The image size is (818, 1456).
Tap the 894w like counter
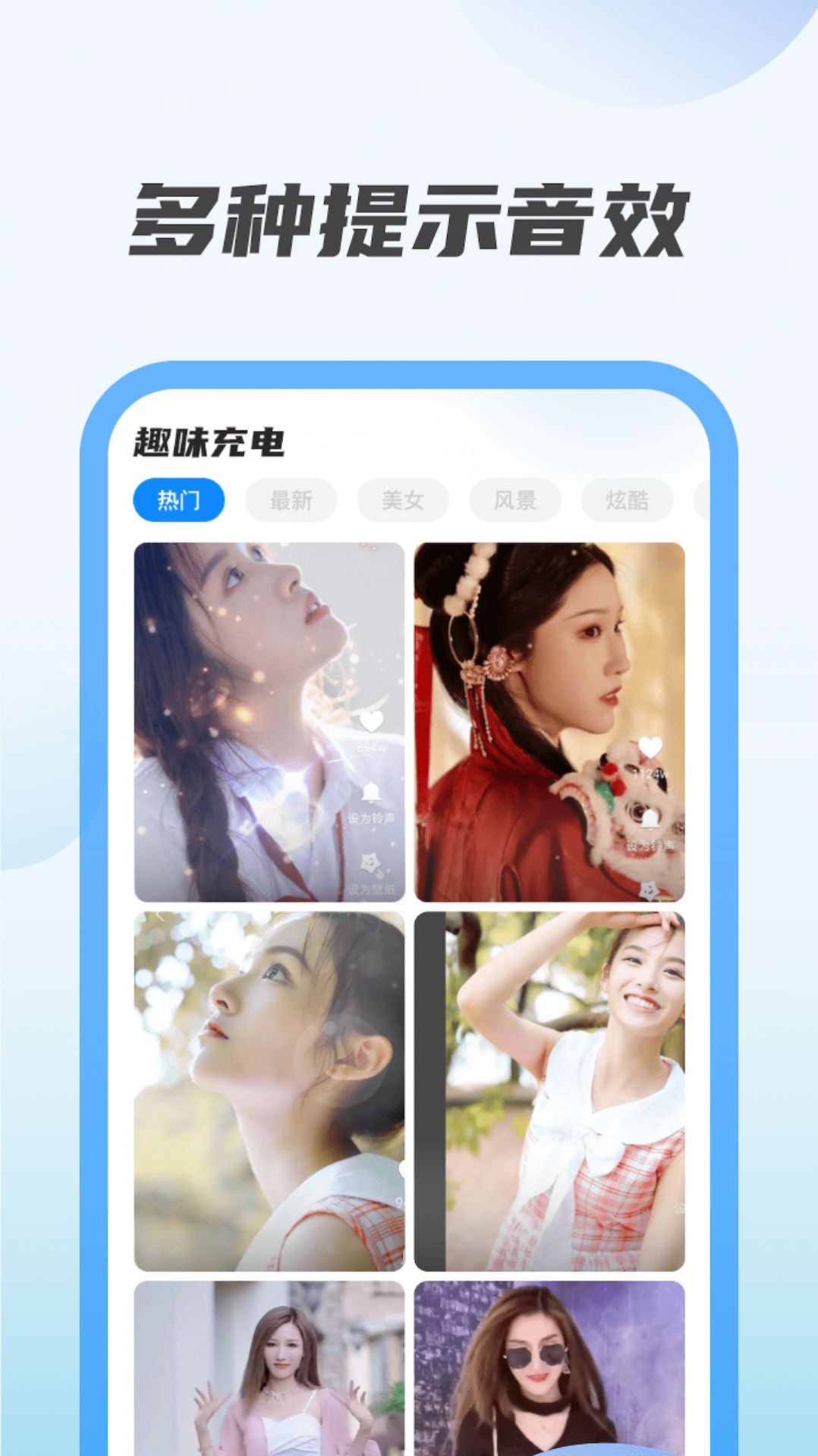point(371,748)
